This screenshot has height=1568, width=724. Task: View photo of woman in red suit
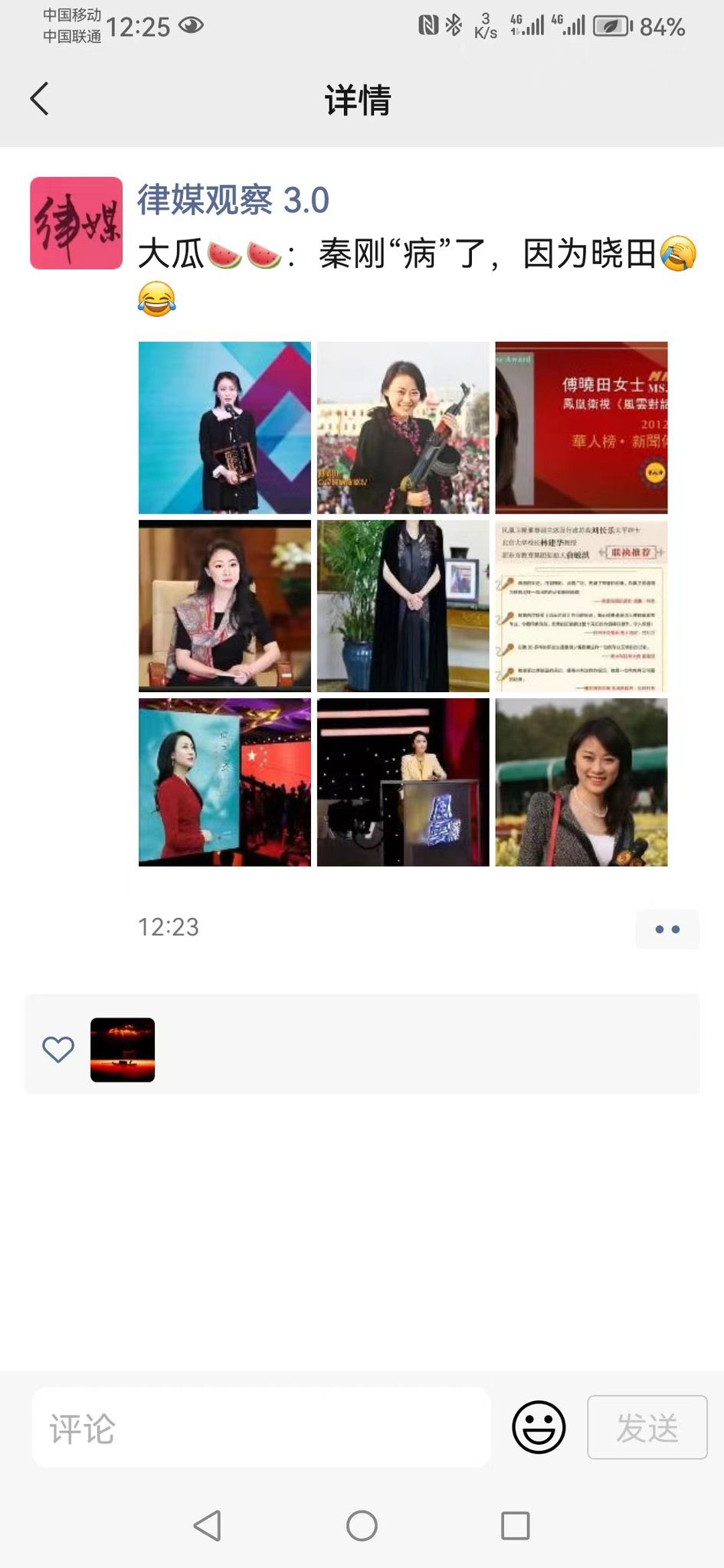click(224, 782)
